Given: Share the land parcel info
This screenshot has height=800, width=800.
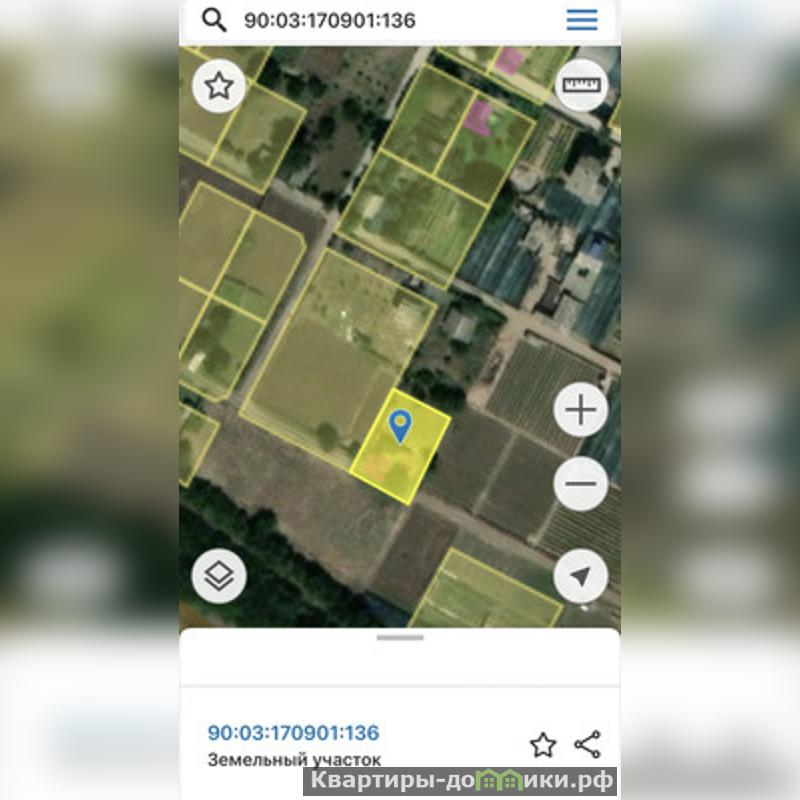Looking at the screenshot, I should (588, 744).
